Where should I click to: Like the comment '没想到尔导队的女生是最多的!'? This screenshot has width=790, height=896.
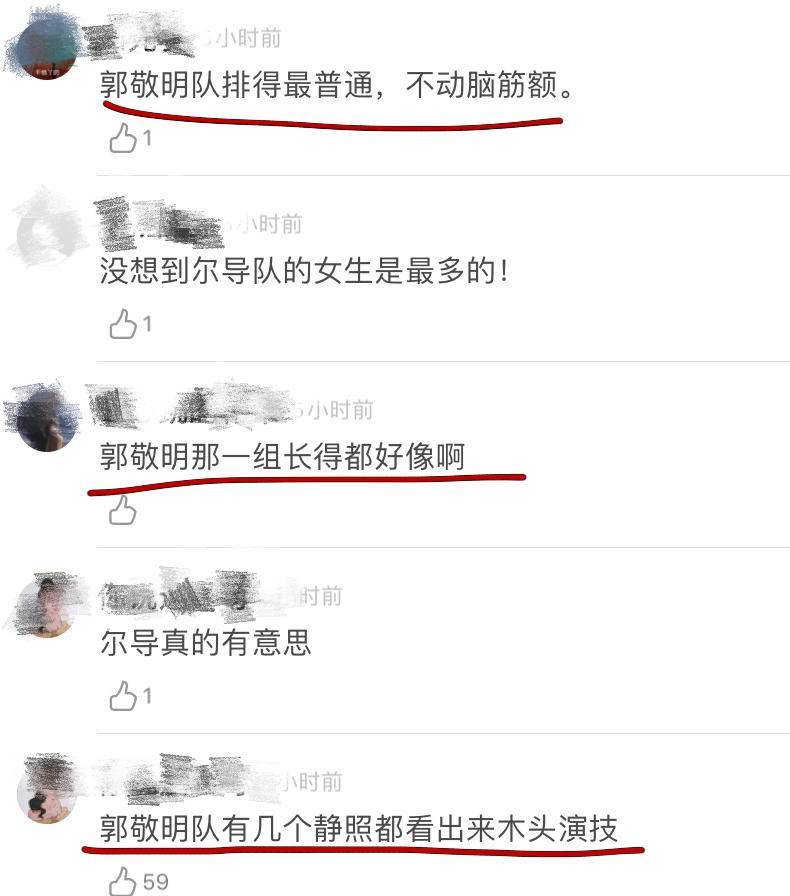click(123, 324)
